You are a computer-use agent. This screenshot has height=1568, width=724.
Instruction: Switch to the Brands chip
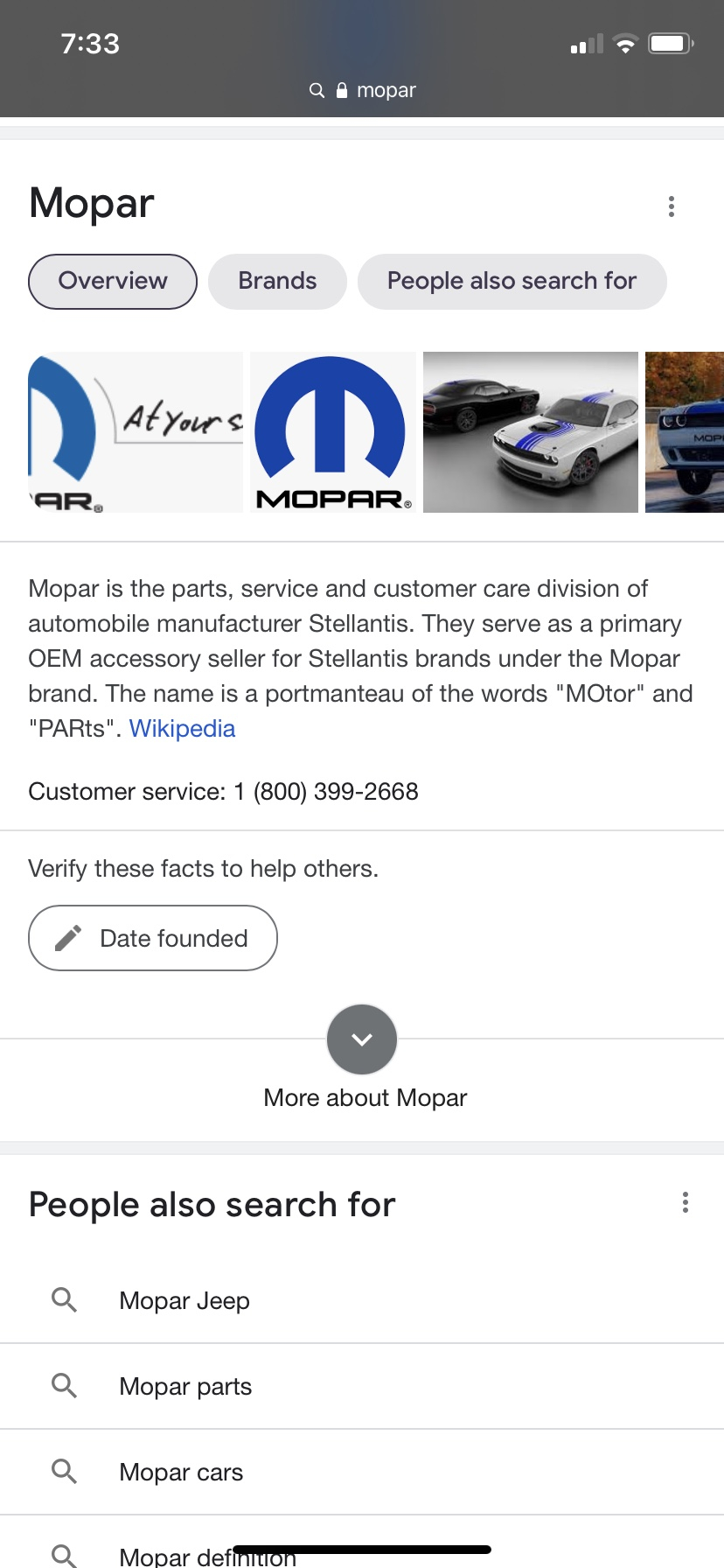pyautogui.click(x=277, y=281)
